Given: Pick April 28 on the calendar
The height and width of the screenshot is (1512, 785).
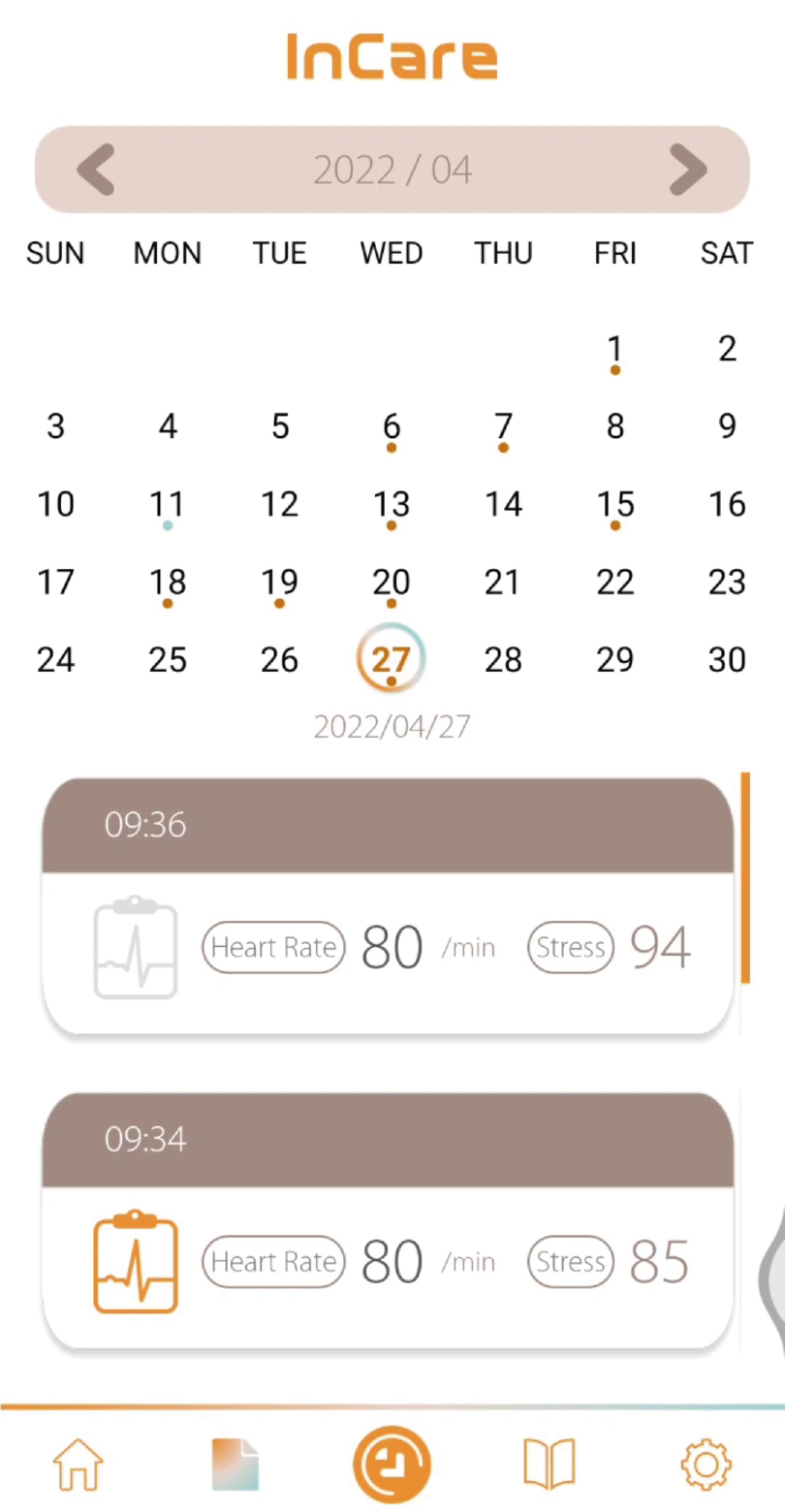Looking at the screenshot, I should [x=503, y=660].
